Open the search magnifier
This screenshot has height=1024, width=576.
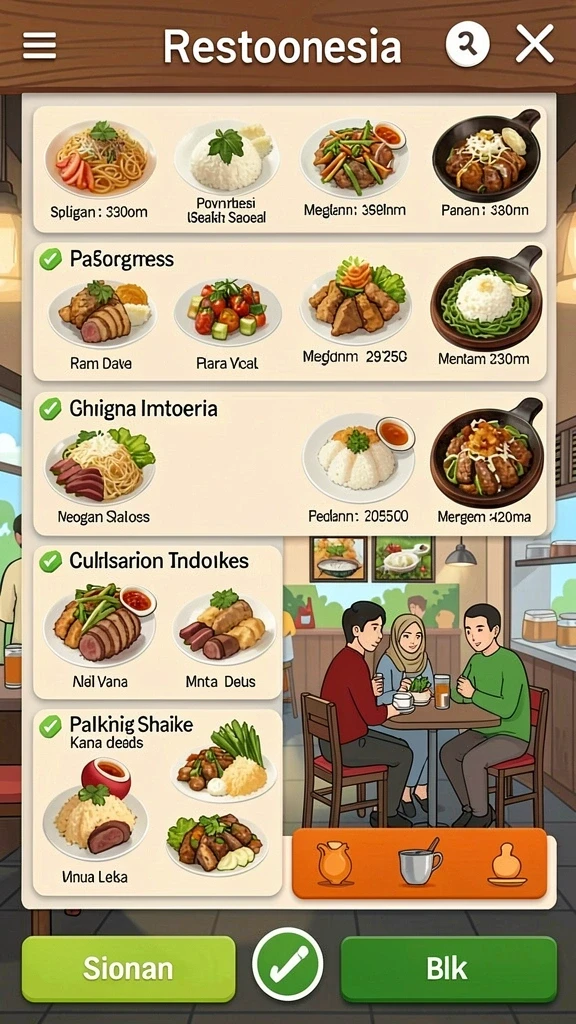click(468, 44)
